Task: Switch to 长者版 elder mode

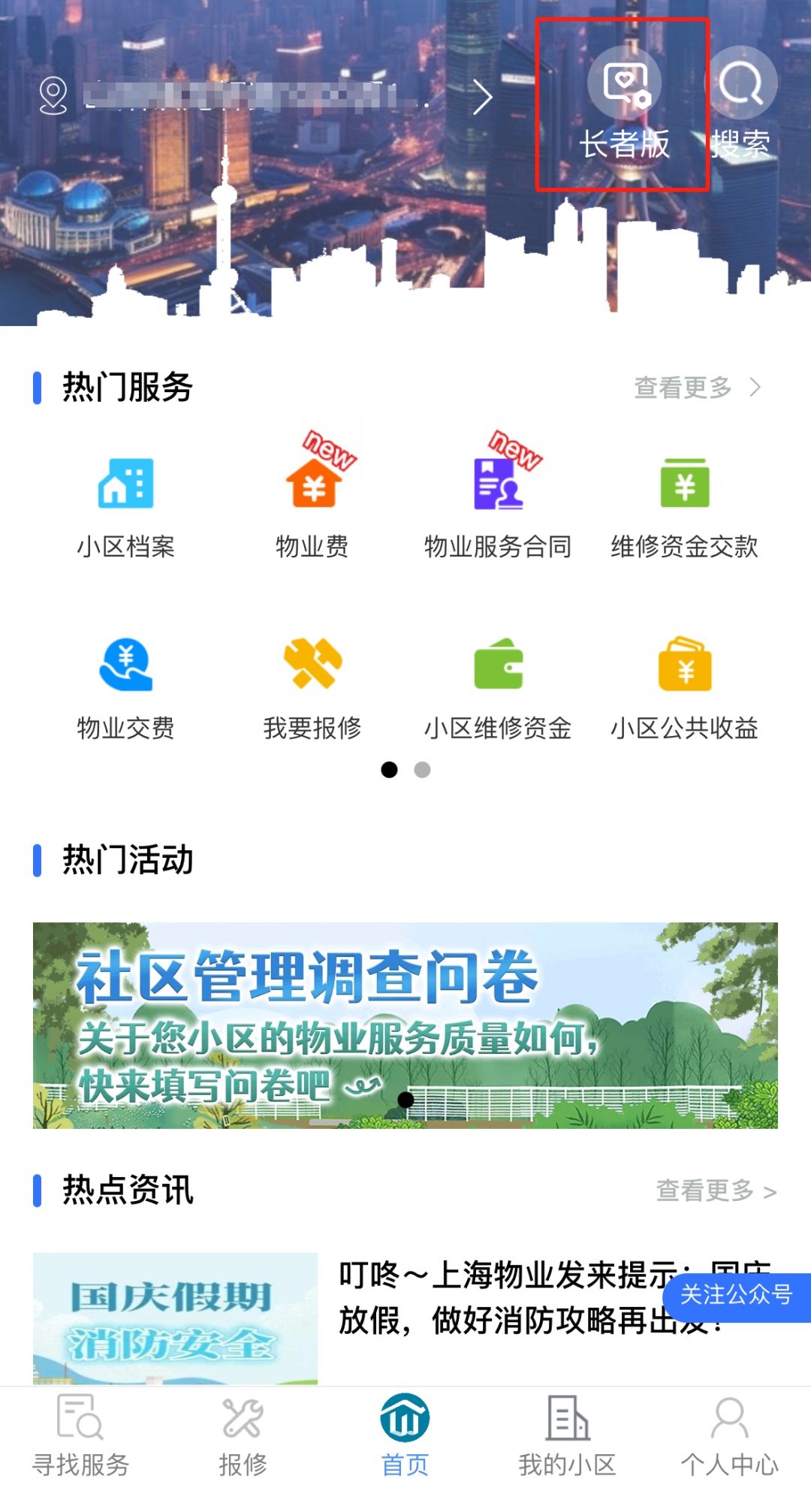Action: point(623,105)
